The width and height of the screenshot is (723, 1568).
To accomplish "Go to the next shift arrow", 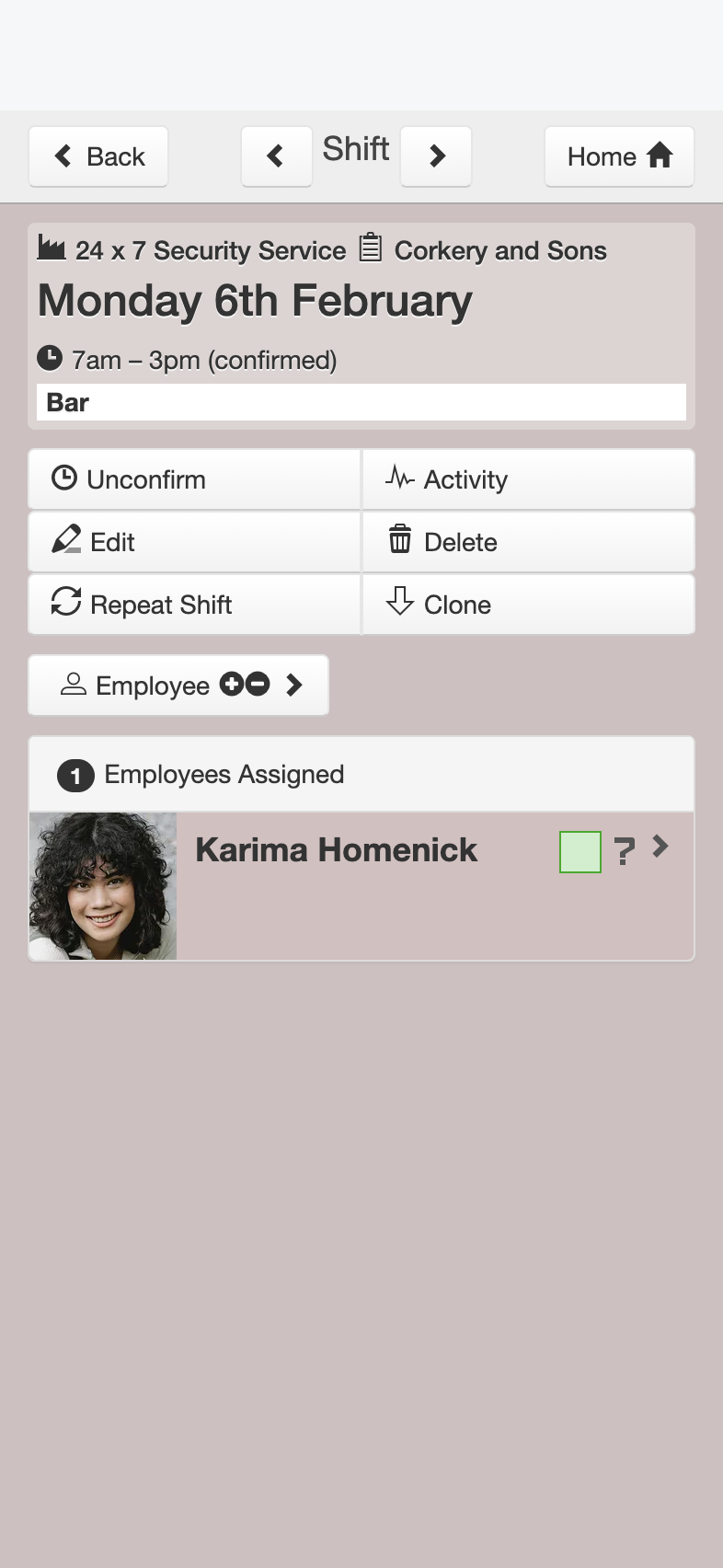I will 436,156.
